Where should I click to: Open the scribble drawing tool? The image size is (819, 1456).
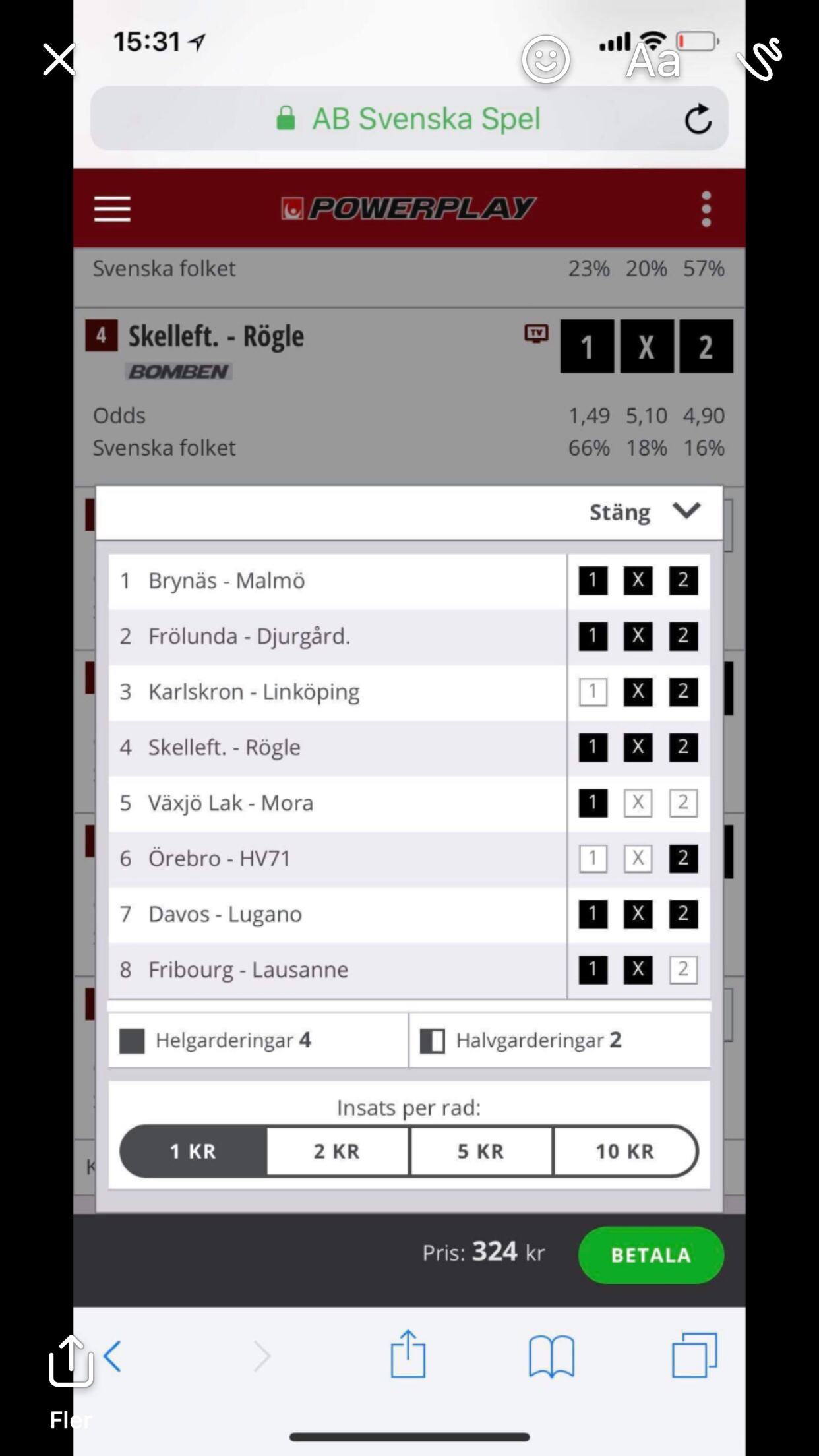[x=760, y=59]
